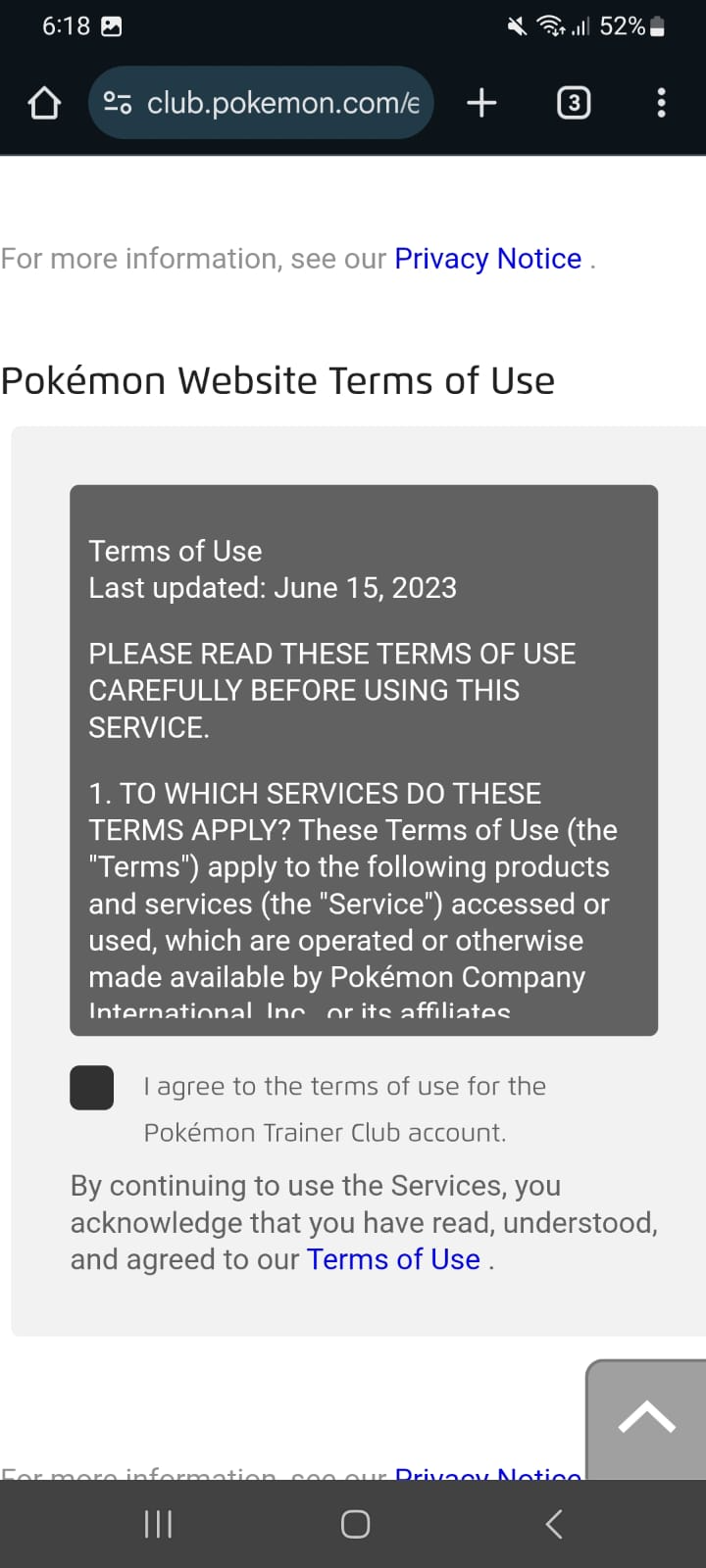The image size is (706, 1568).
Task: Go back using the system back button
Action: (554, 1524)
